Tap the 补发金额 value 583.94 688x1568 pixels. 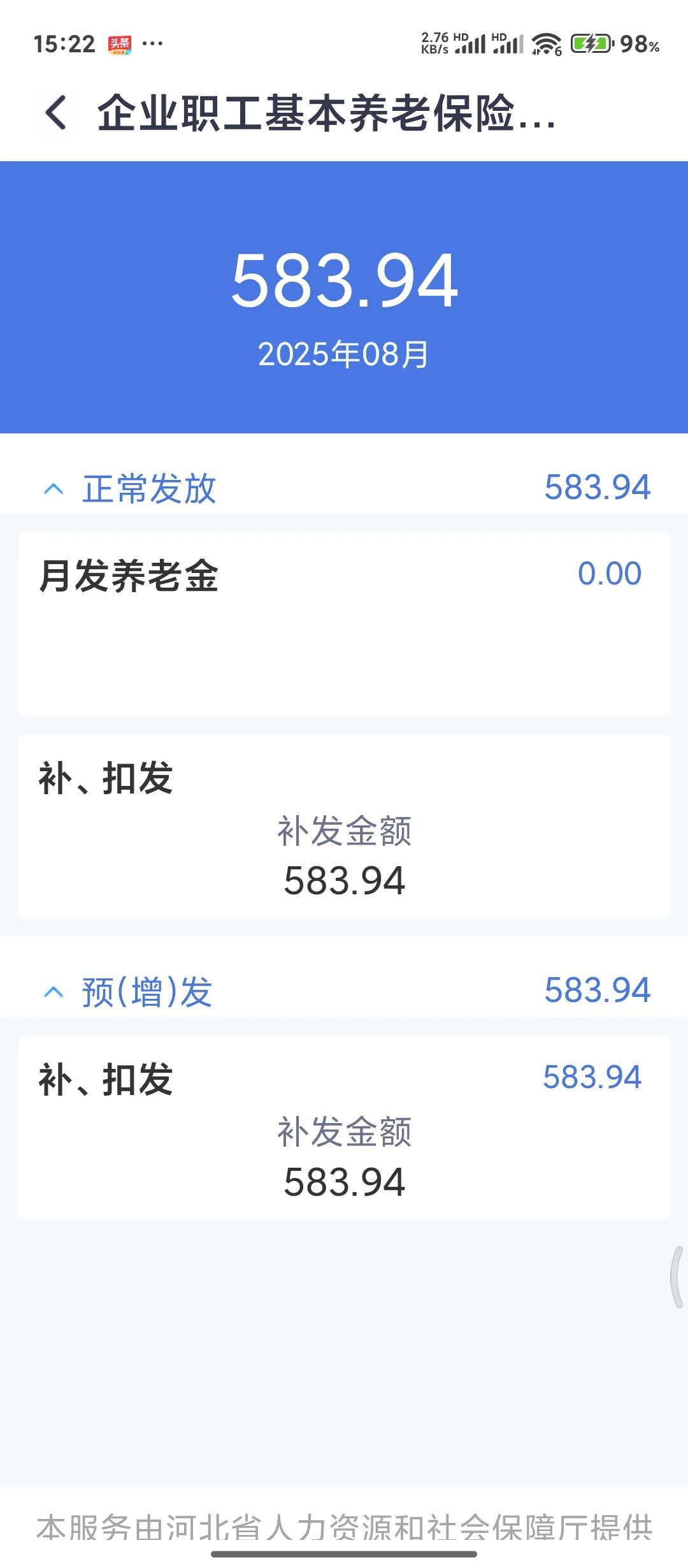tap(344, 883)
